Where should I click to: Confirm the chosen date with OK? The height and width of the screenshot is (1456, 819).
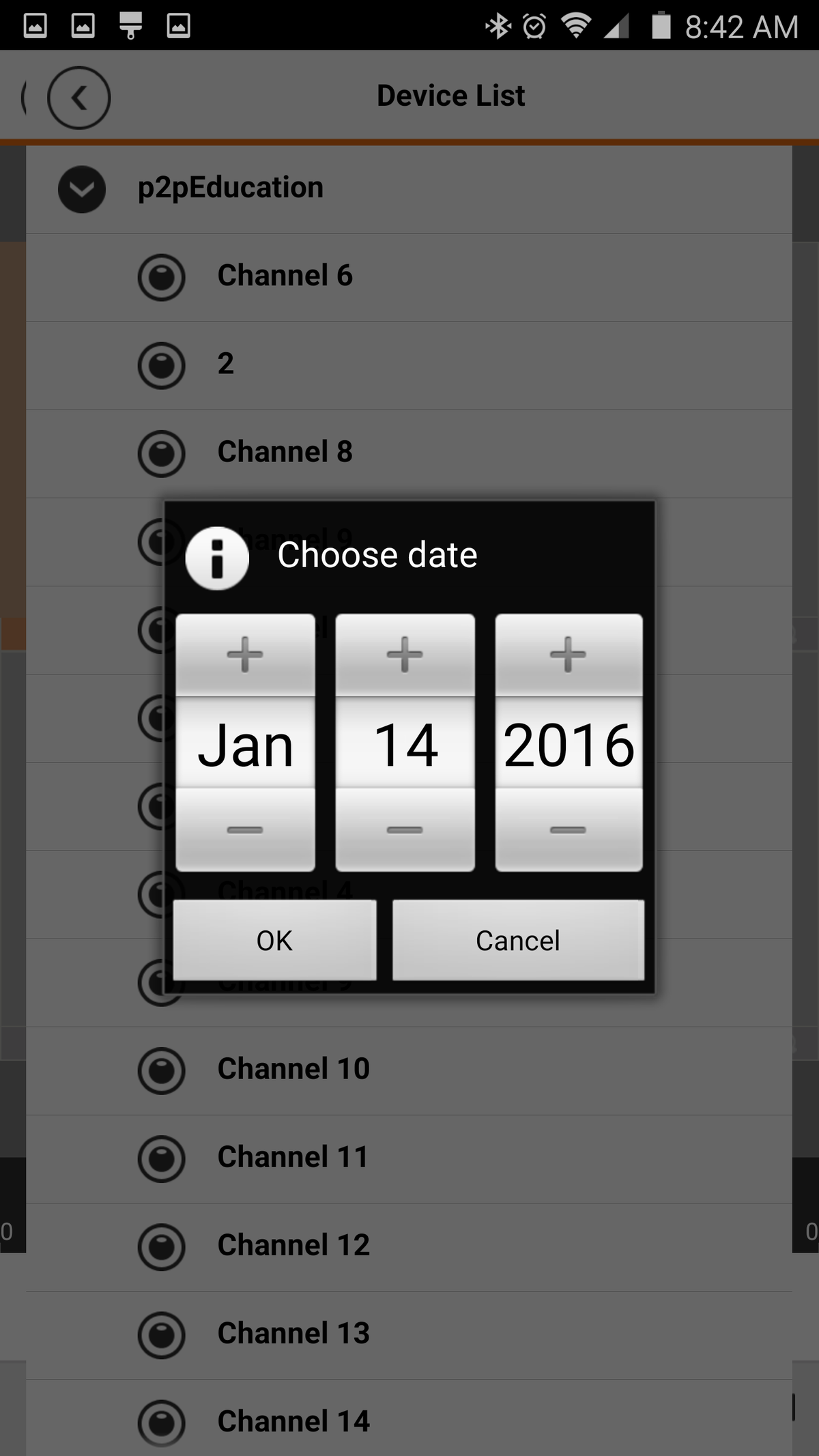pyautogui.click(x=274, y=940)
